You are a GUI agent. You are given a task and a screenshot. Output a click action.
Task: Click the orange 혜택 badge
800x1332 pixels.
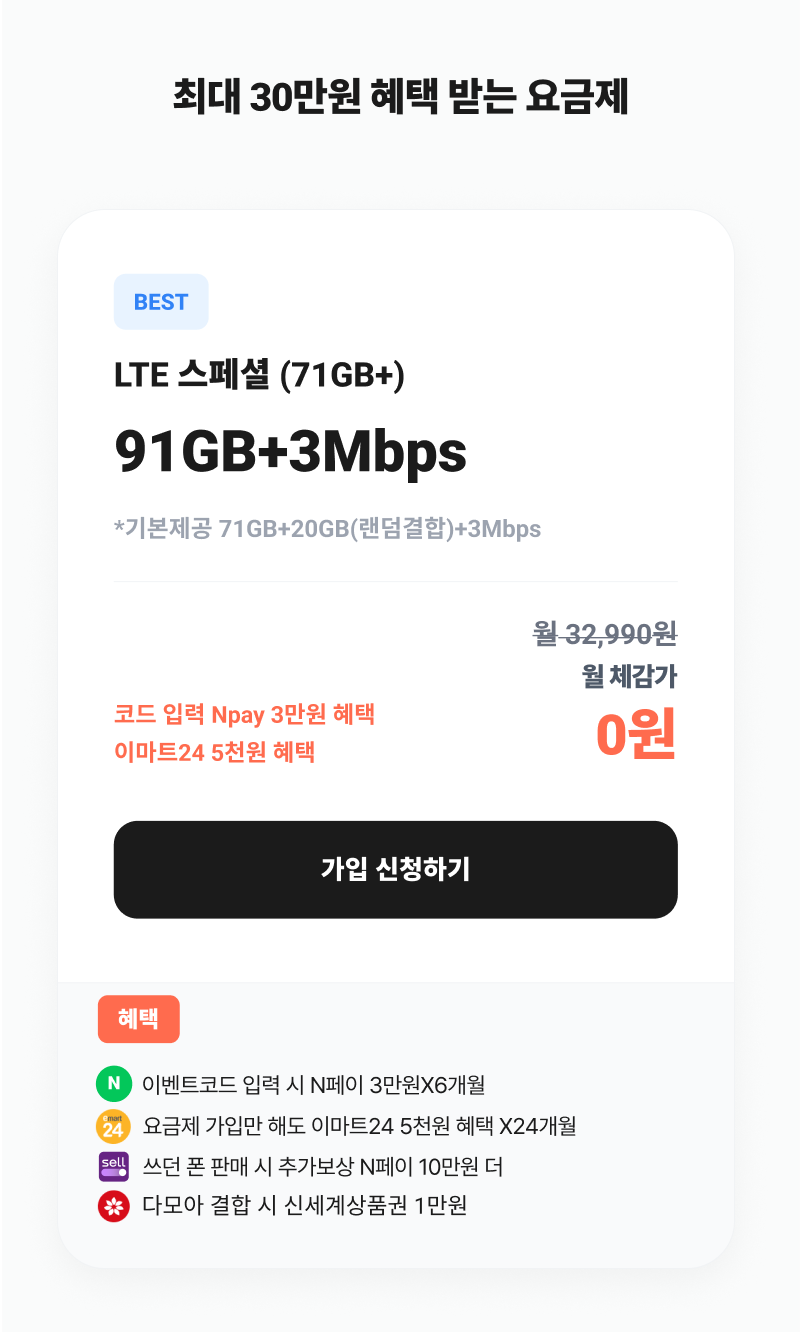(x=139, y=1019)
